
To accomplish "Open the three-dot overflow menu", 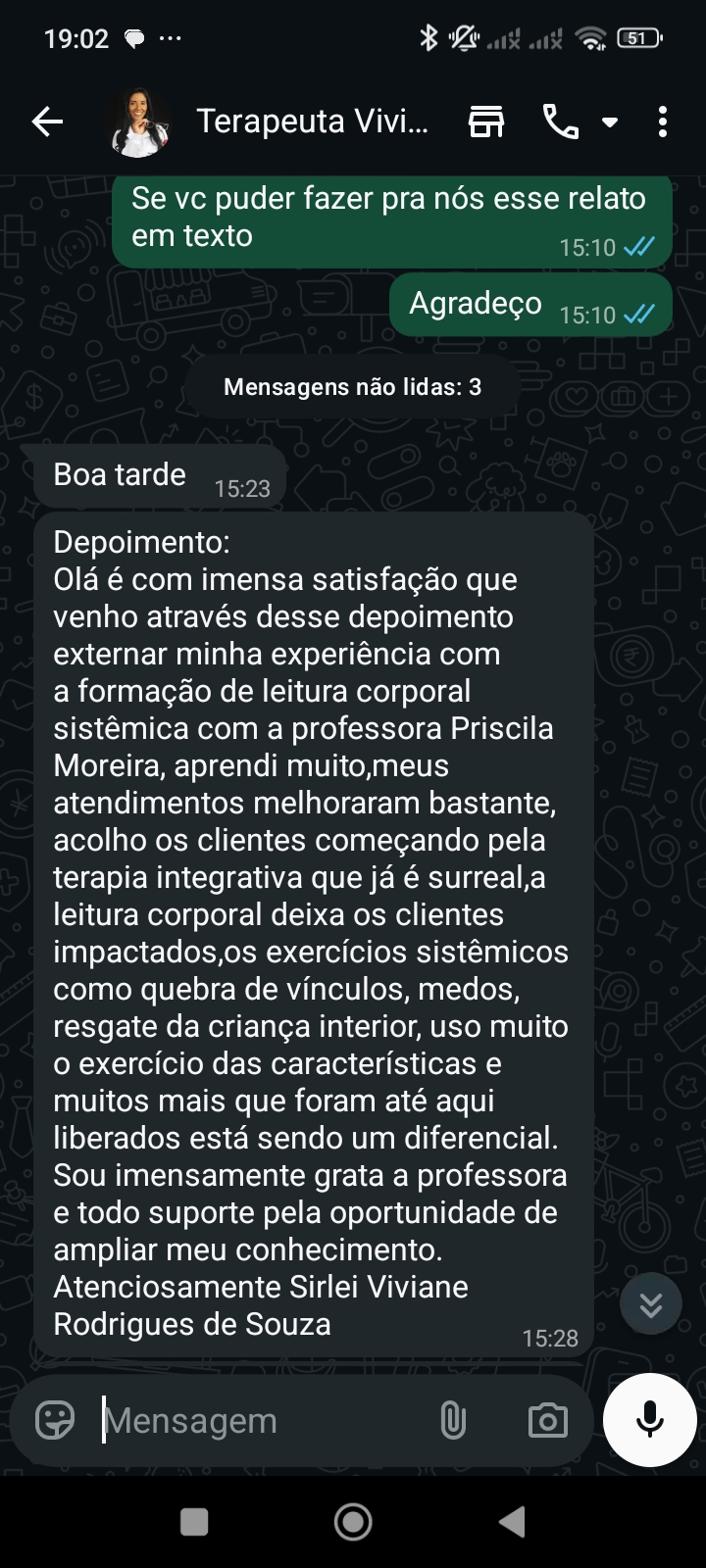I will (x=663, y=122).
